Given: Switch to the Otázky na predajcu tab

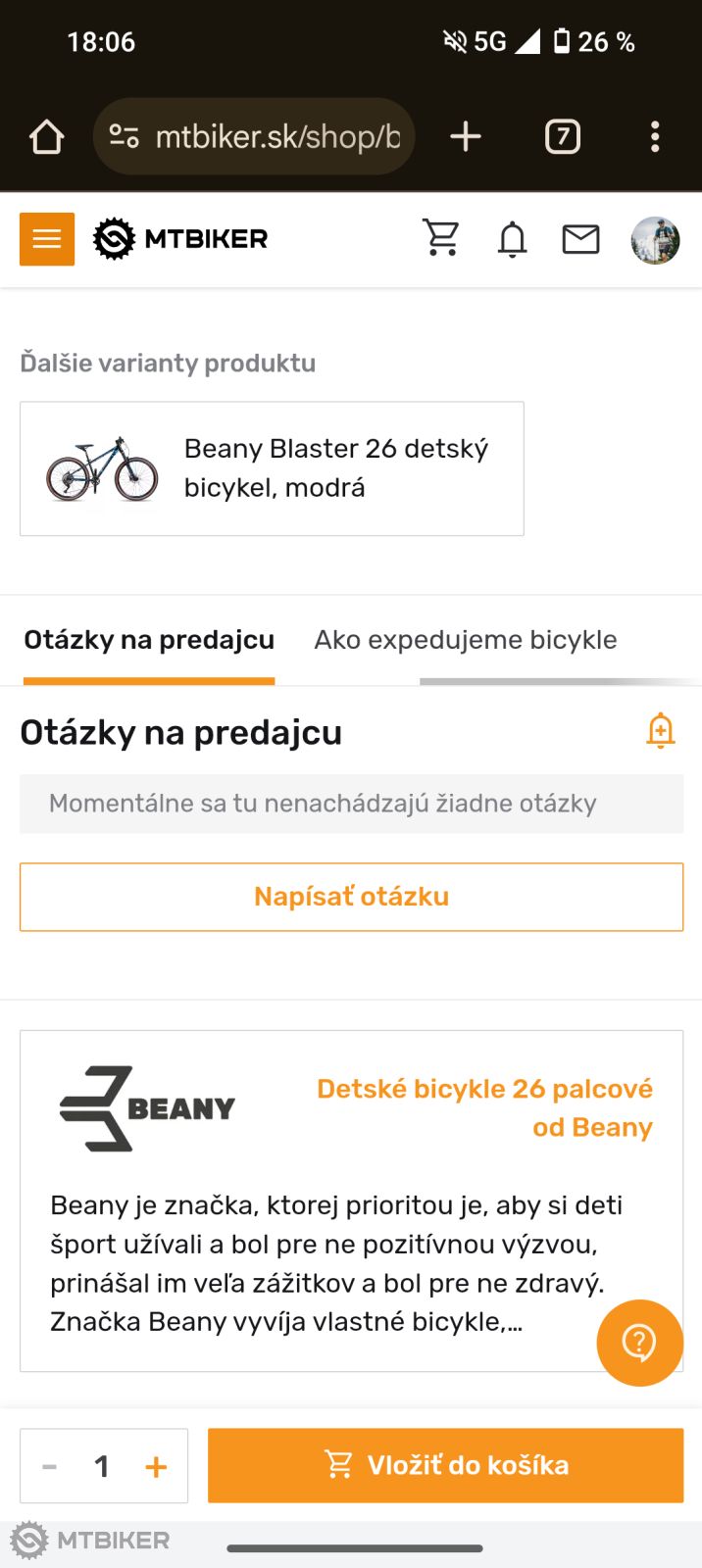Looking at the screenshot, I should [x=149, y=640].
